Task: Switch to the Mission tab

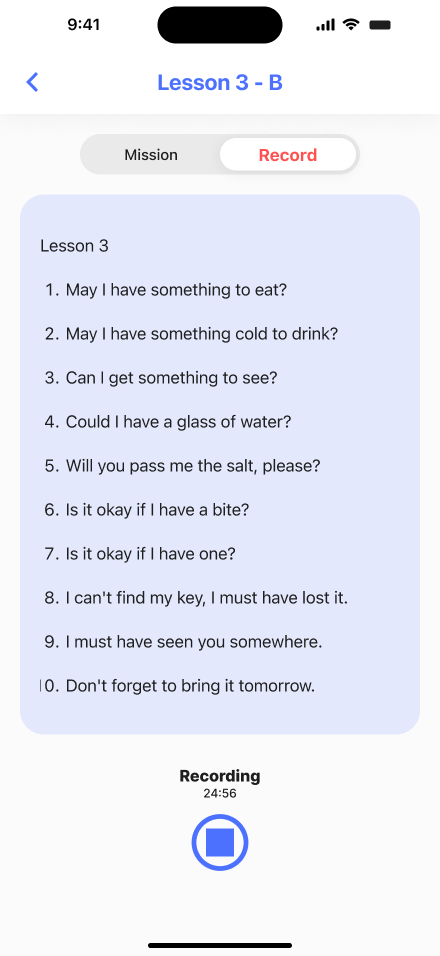Action: (x=151, y=155)
